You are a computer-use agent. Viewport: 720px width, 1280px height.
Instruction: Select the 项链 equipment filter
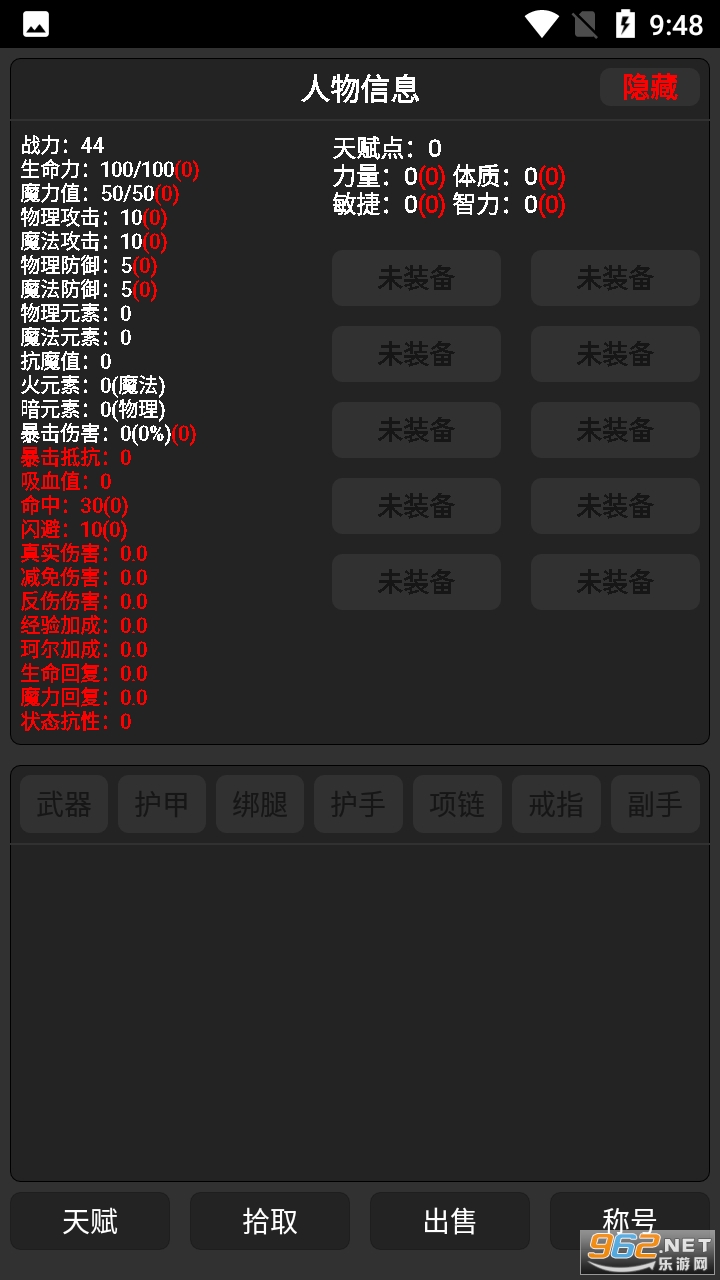pos(457,804)
